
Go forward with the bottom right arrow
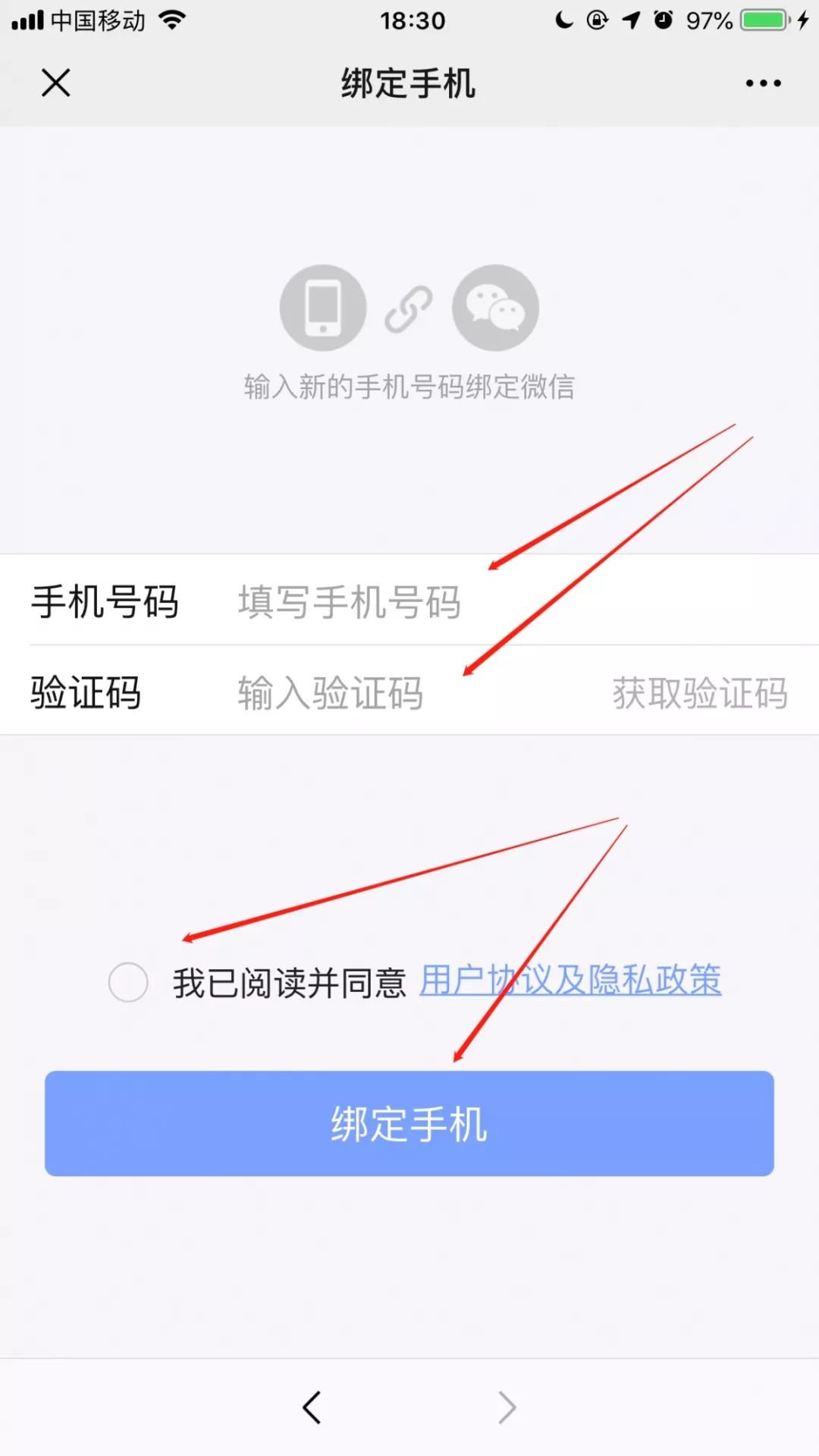click(507, 1407)
